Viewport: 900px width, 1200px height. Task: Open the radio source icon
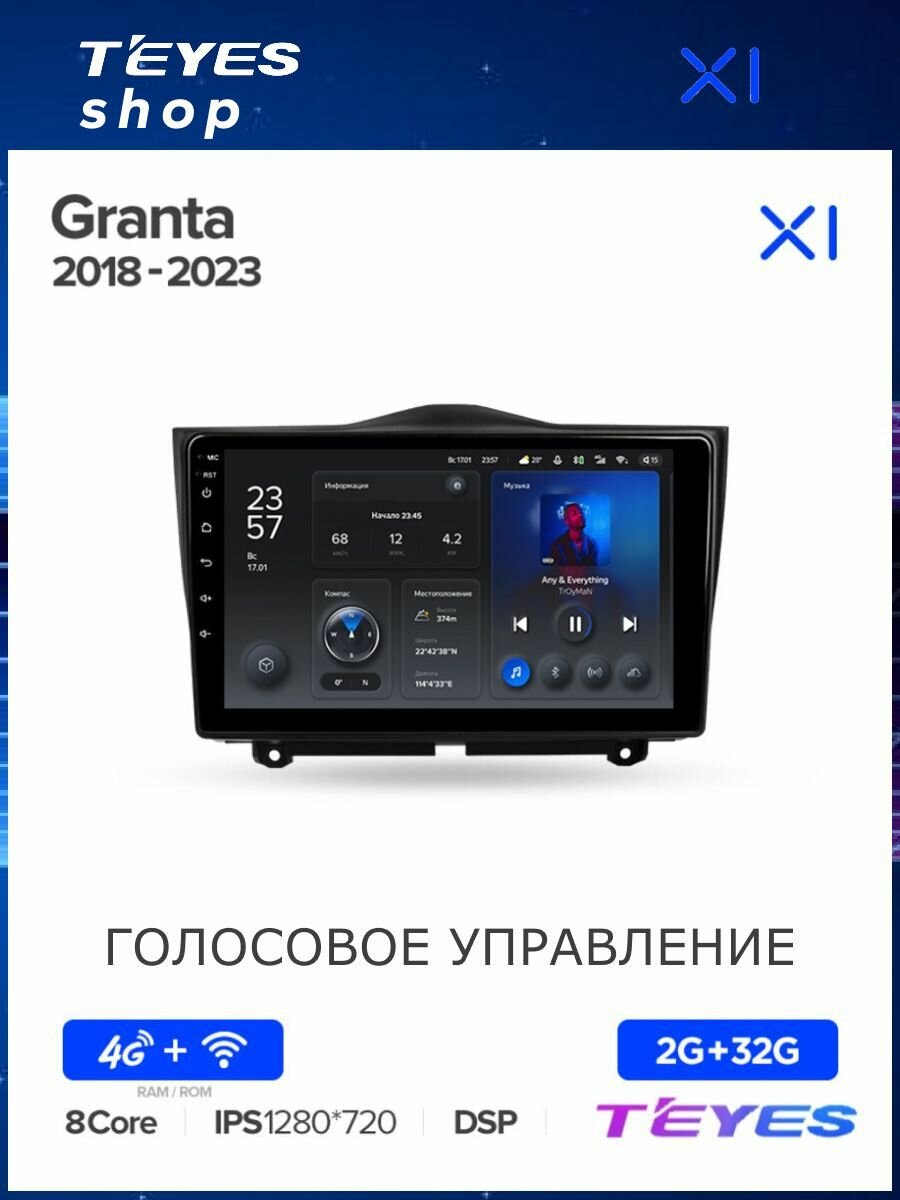(595, 671)
